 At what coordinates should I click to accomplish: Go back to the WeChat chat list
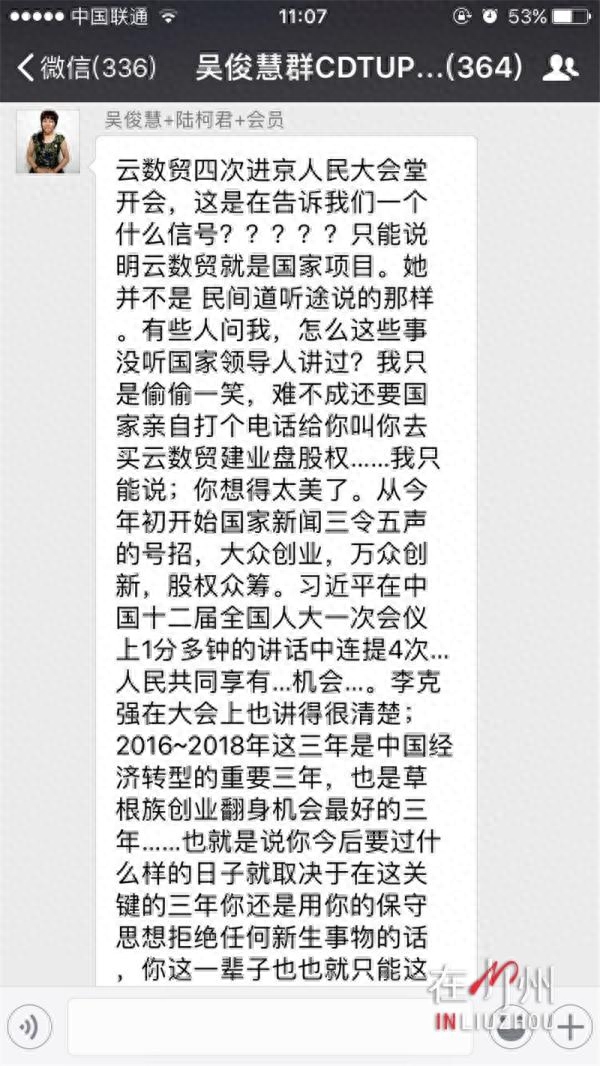point(85,68)
